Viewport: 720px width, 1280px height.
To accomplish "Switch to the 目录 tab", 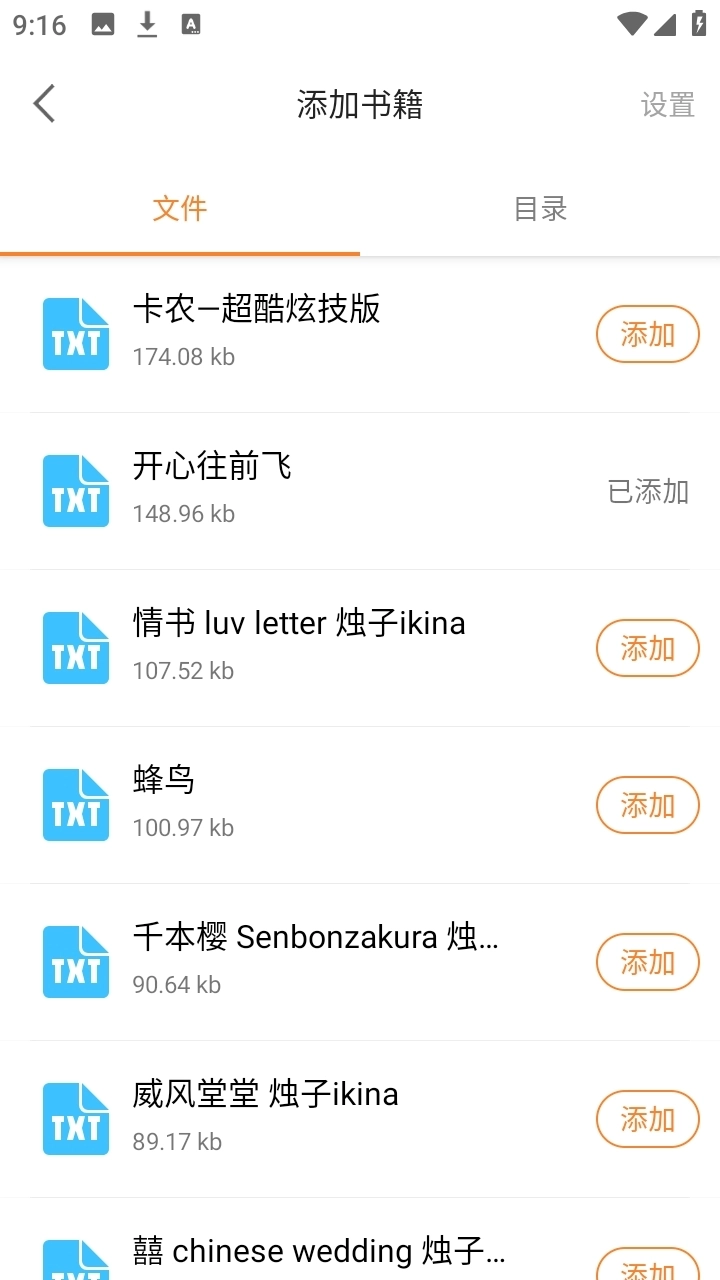I will coord(540,209).
